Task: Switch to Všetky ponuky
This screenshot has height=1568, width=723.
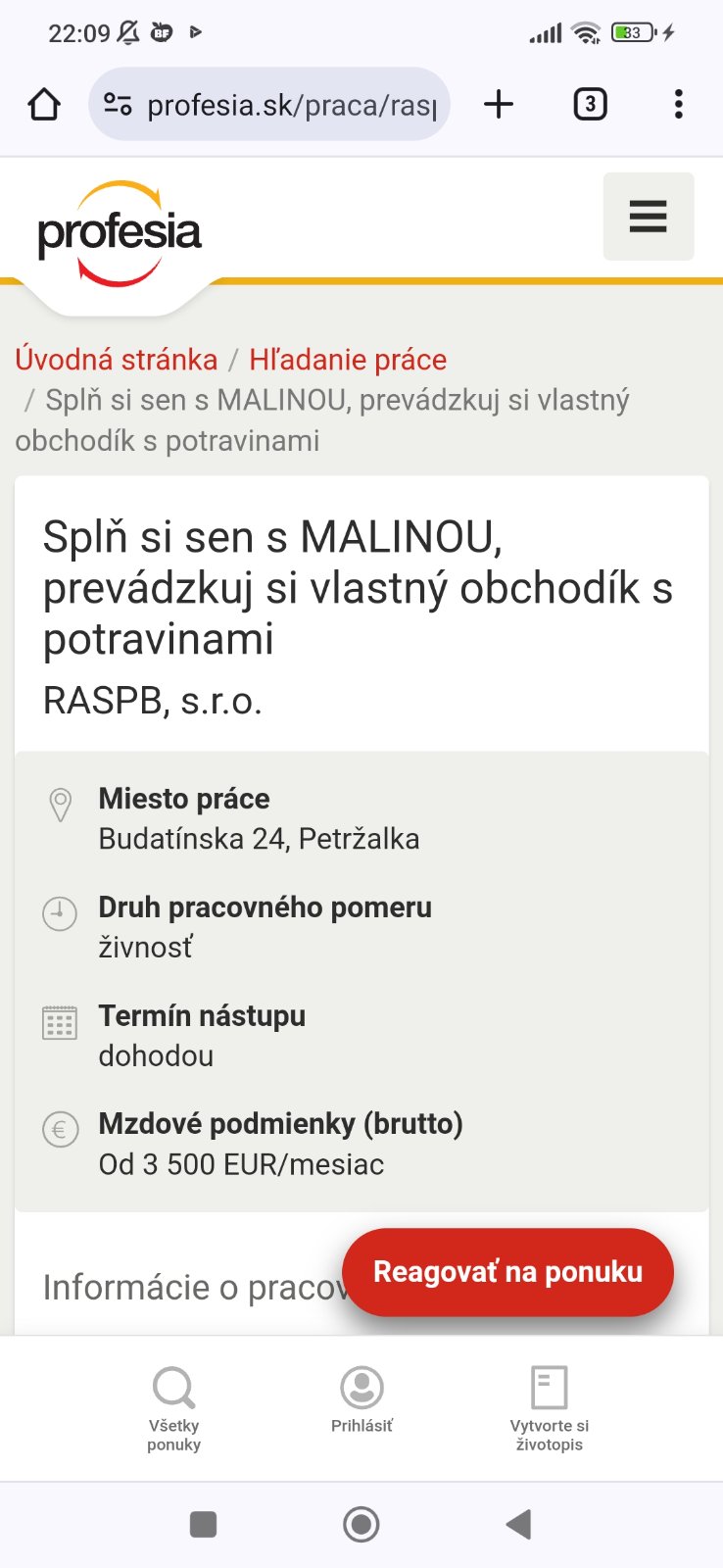Action: 174,1407
